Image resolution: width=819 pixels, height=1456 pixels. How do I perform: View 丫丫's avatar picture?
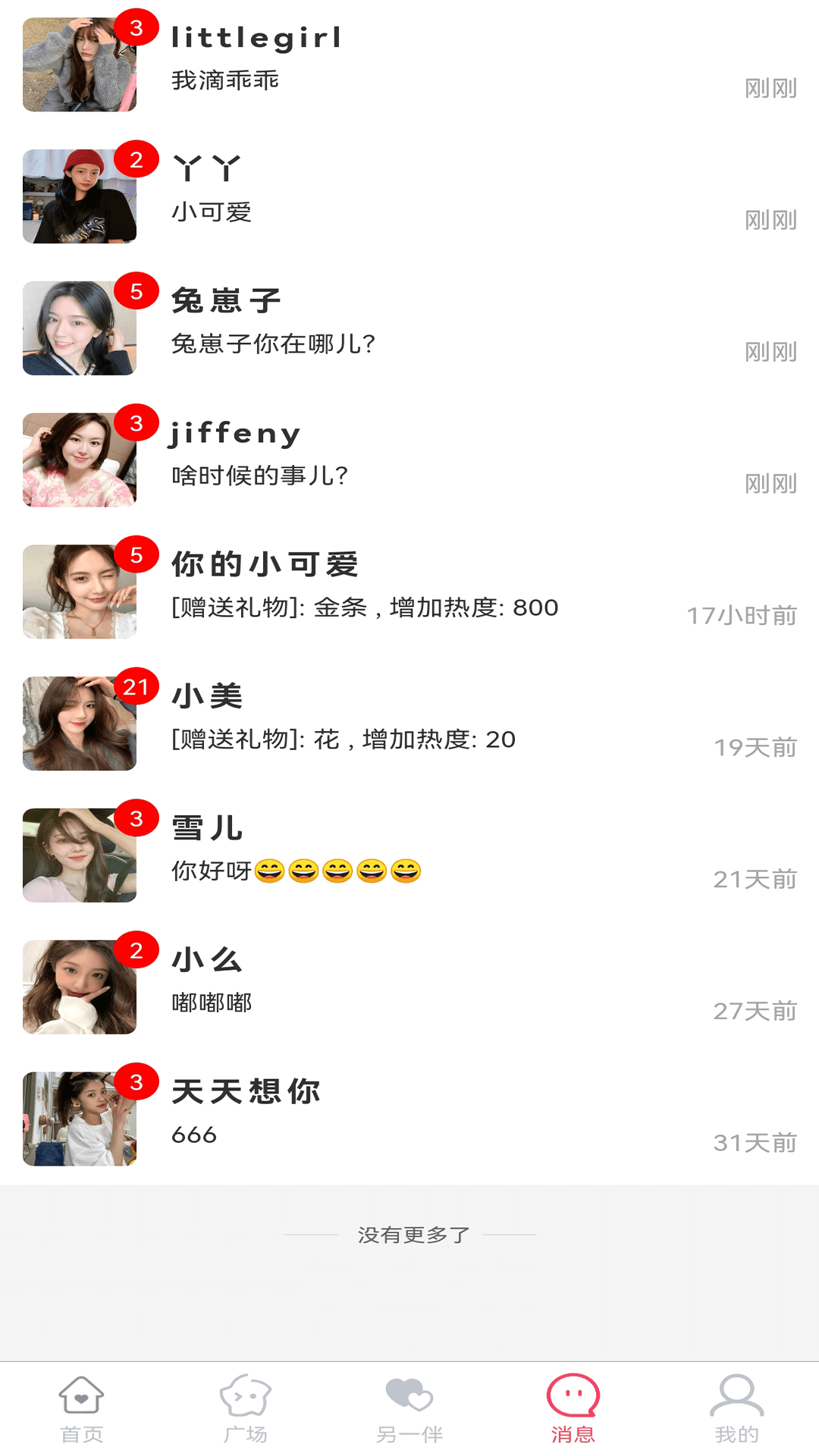click(x=79, y=195)
